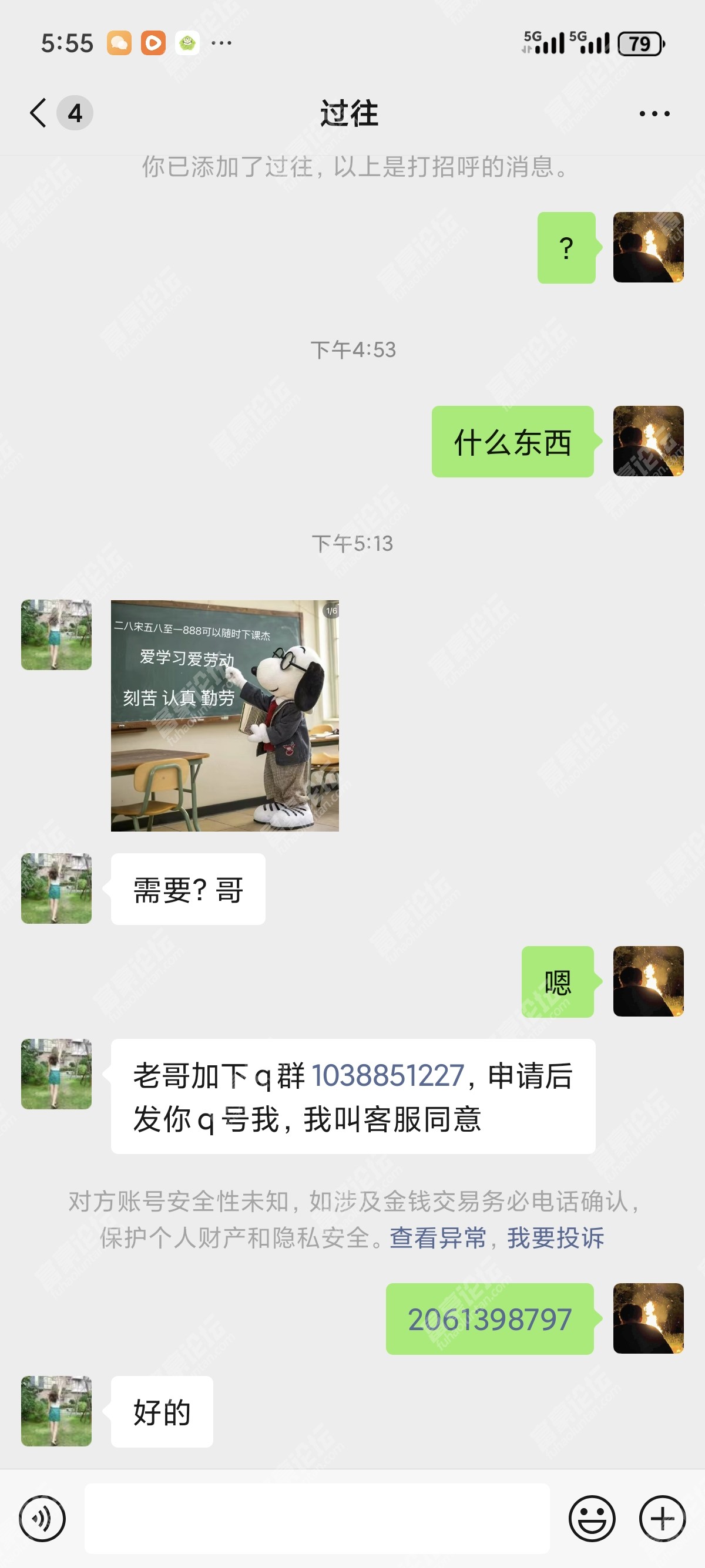This screenshot has height=1568, width=705.
Task: Tap 我要投诉 to file a complaint
Action: pyautogui.click(x=555, y=1237)
